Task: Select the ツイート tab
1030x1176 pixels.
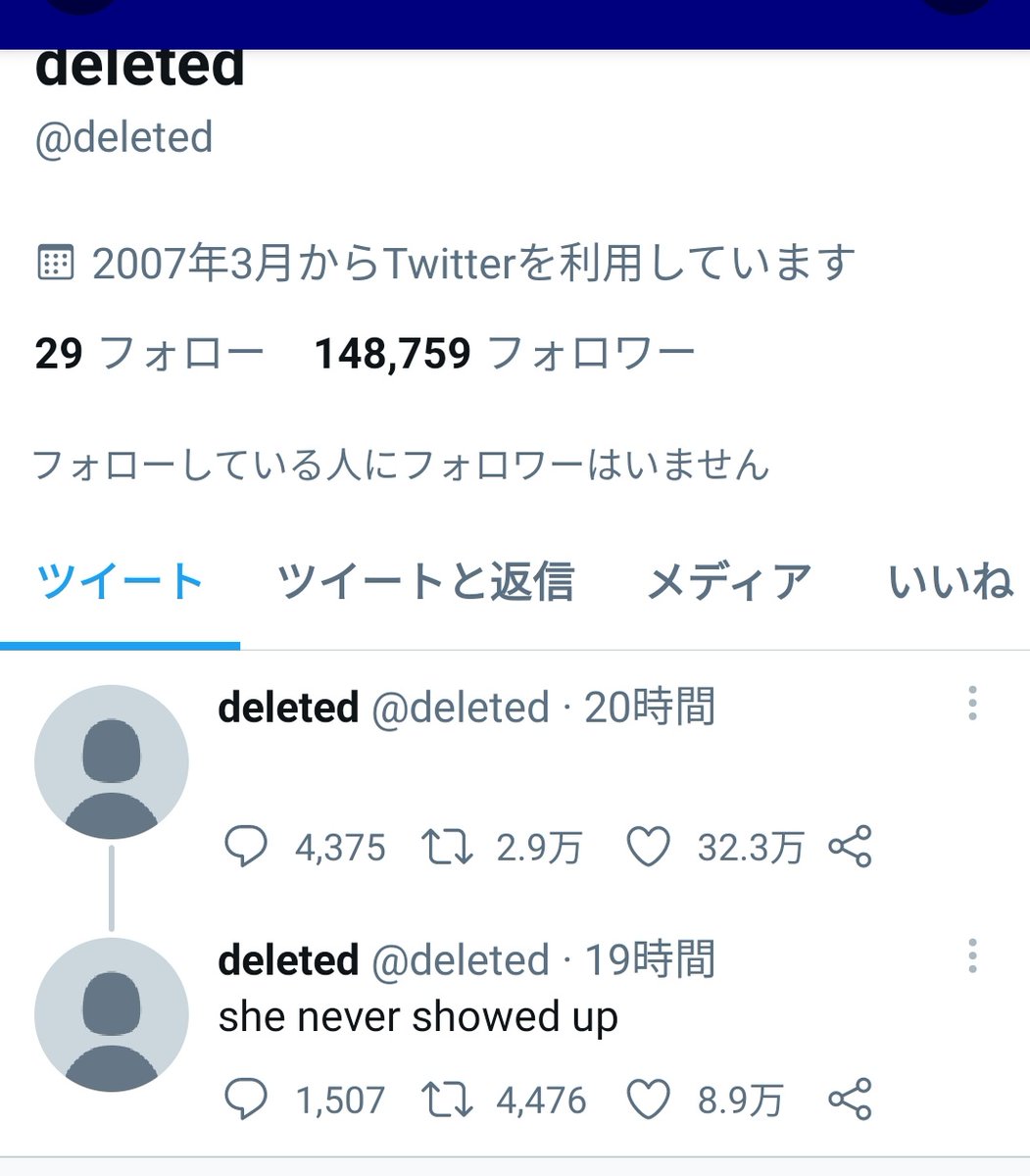Action: click(x=120, y=582)
